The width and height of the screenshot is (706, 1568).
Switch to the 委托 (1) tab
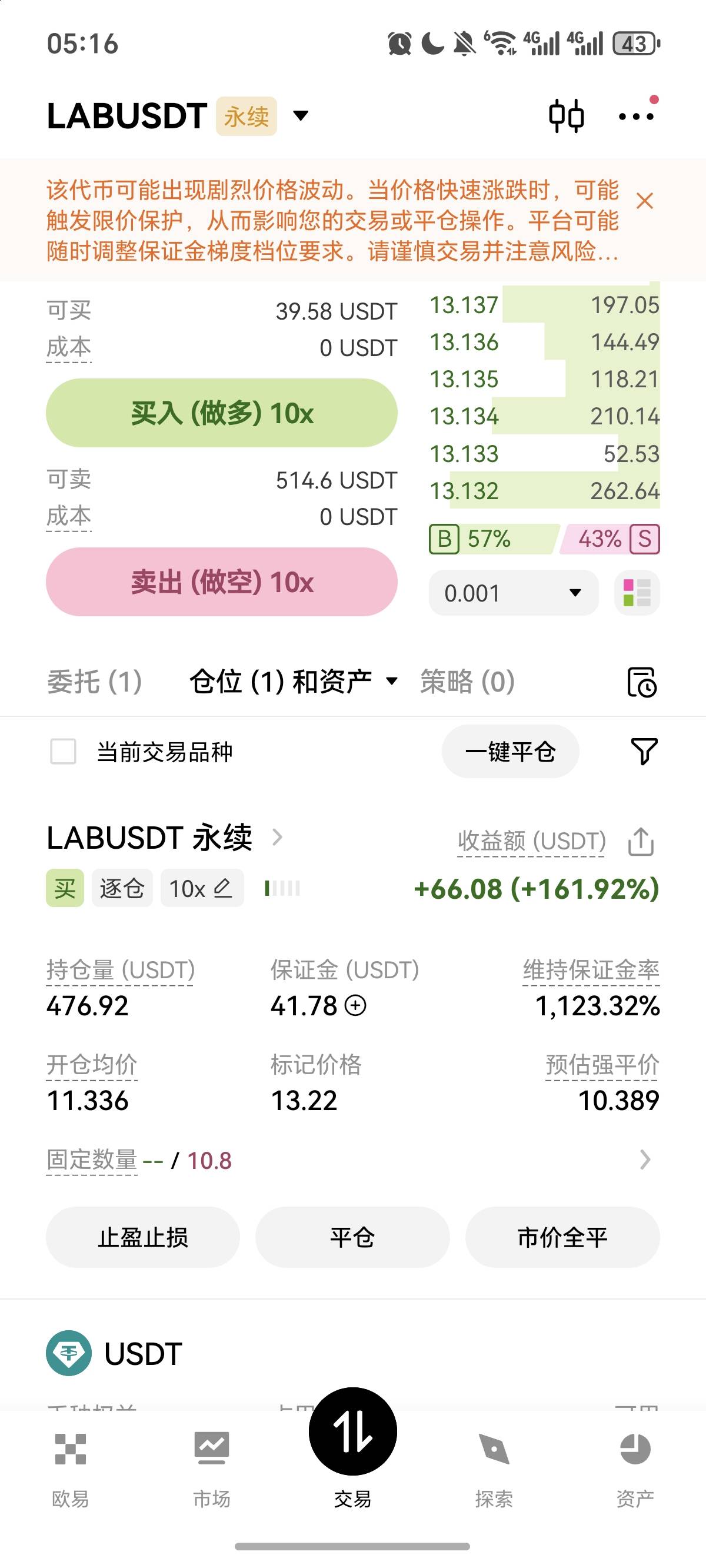click(94, 681)
